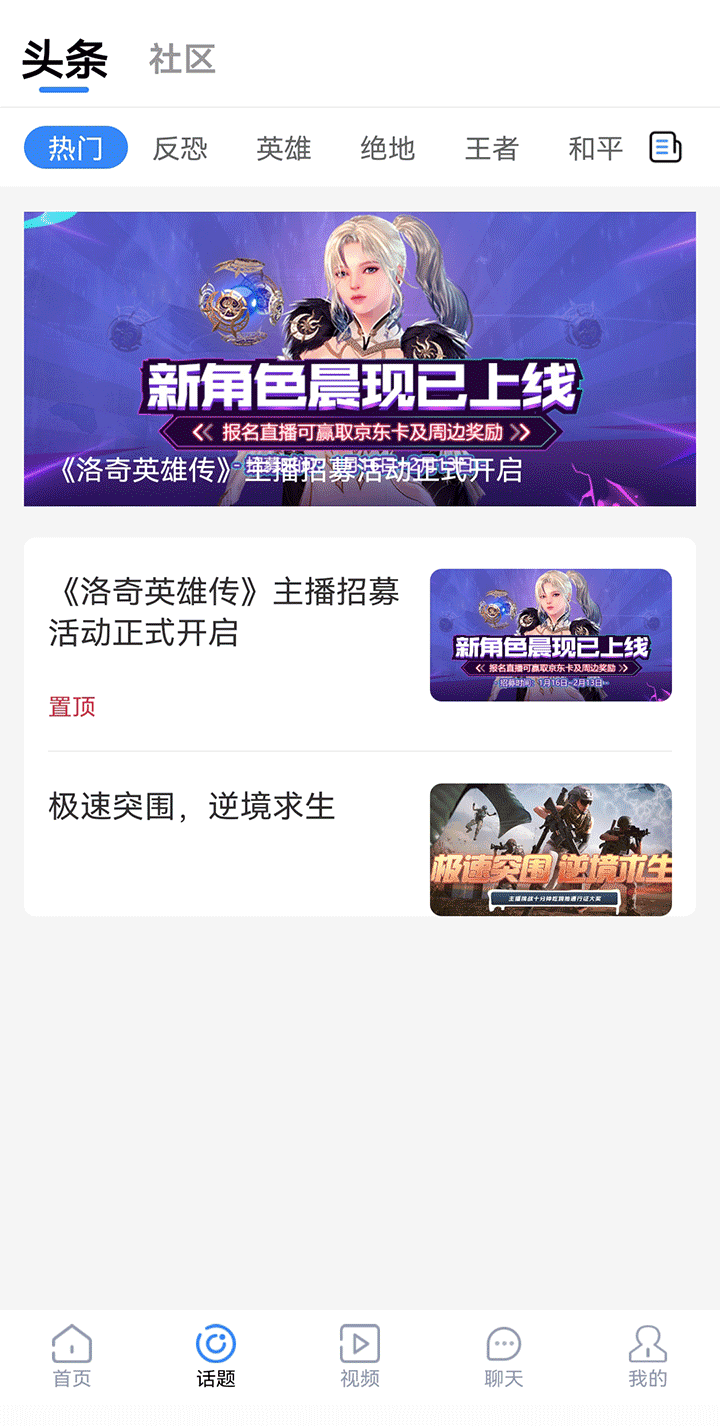This screenshot has height=1426, width=720.
Task: Open the category list icon
Action: click(665, 148)
